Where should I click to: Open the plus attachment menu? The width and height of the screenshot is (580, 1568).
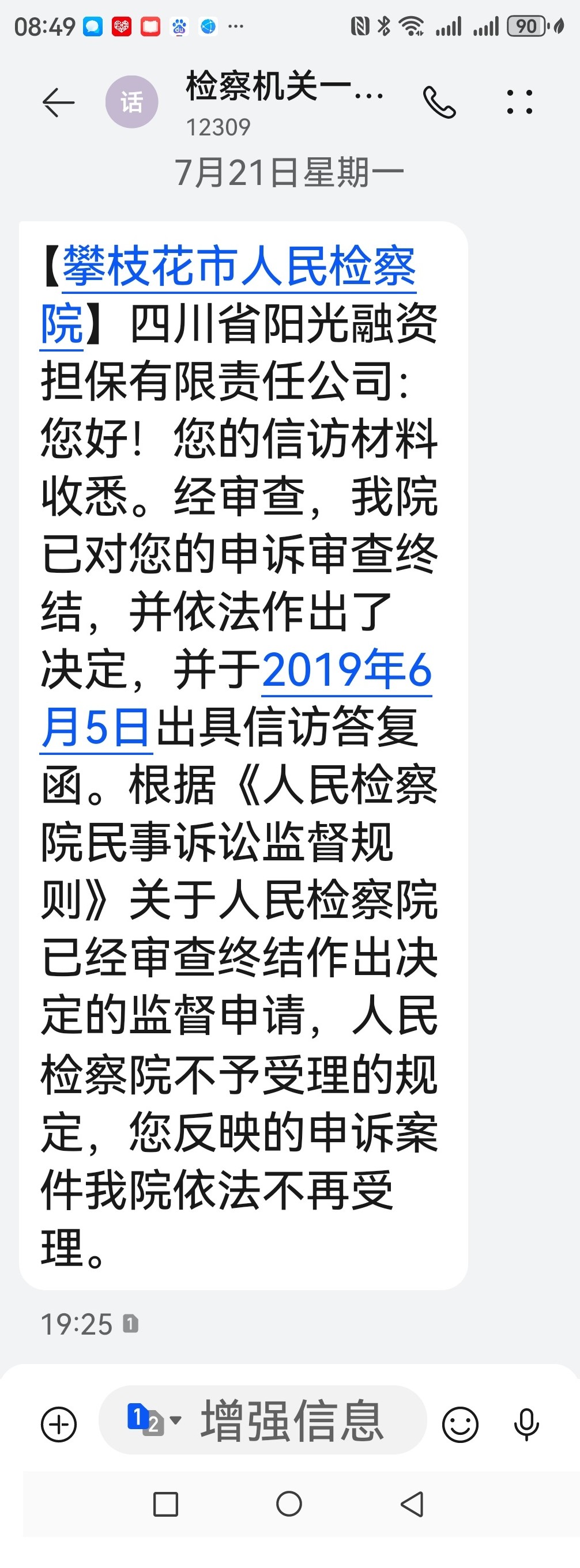pyautogui.click(x=58, y=1425)
